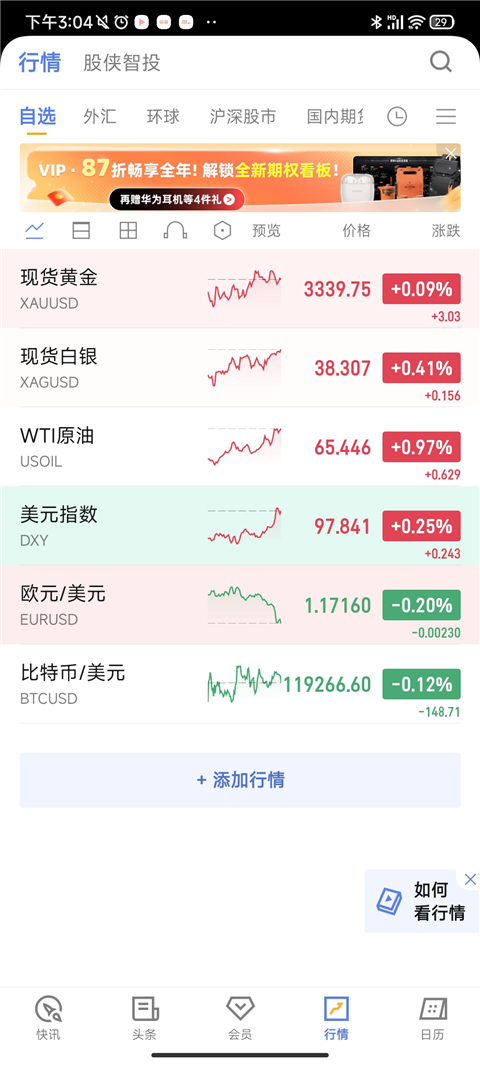Viewport: 480px width, 1066px height.
Task: Tap the clock history icon
Action: point(397,117)
